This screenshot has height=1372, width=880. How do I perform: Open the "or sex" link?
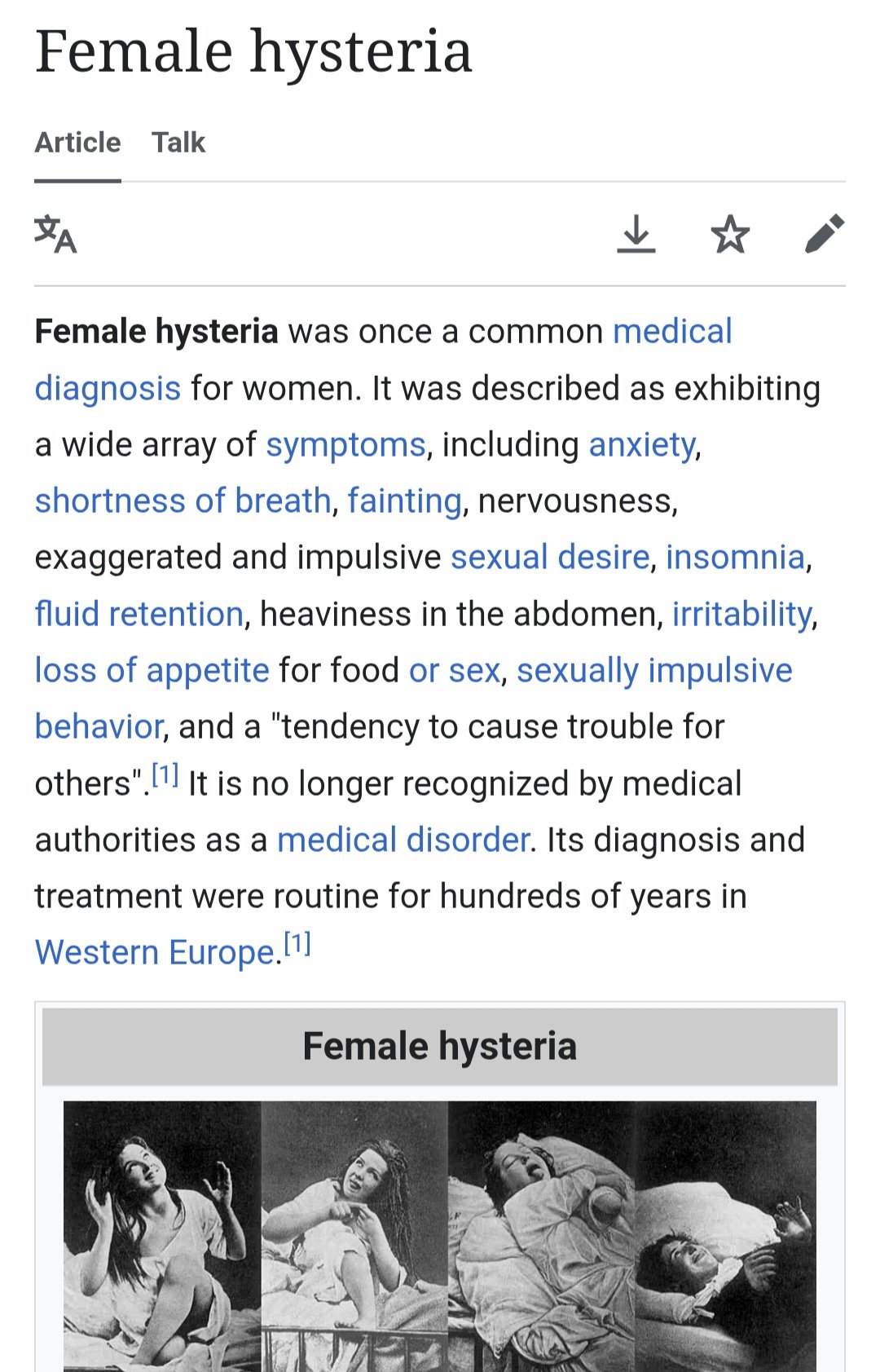(x=454, y=670)
